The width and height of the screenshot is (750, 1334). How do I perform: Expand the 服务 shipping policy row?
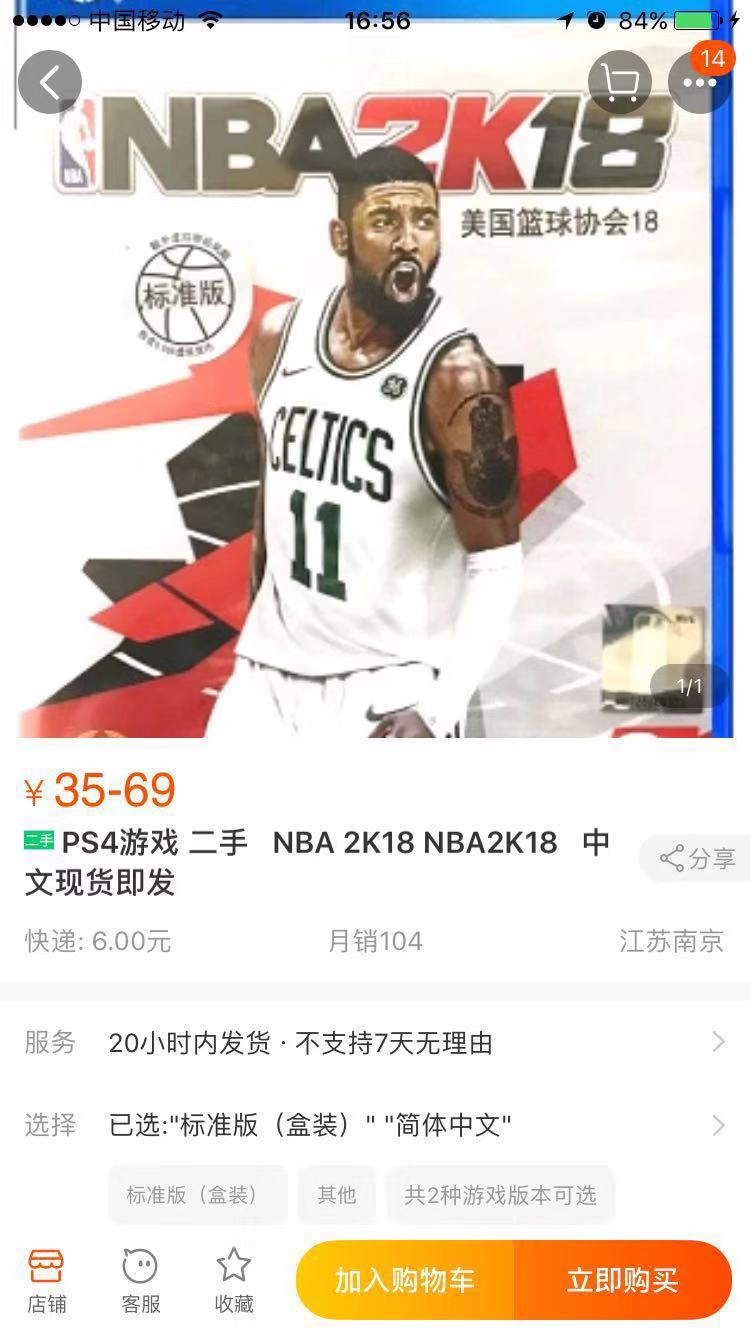tap(375, 1042)
